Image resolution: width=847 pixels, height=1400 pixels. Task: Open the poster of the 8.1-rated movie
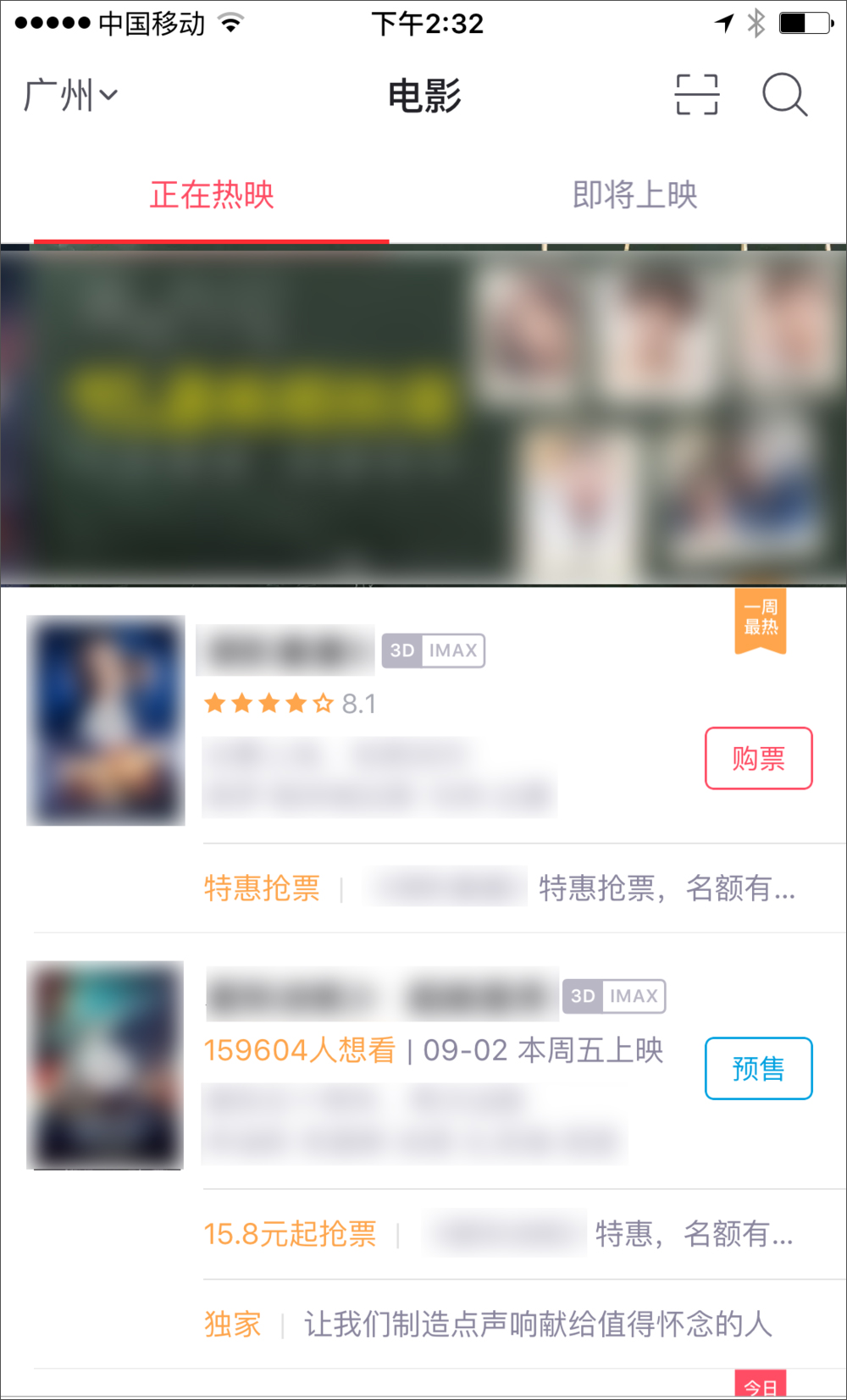[106, 720]
